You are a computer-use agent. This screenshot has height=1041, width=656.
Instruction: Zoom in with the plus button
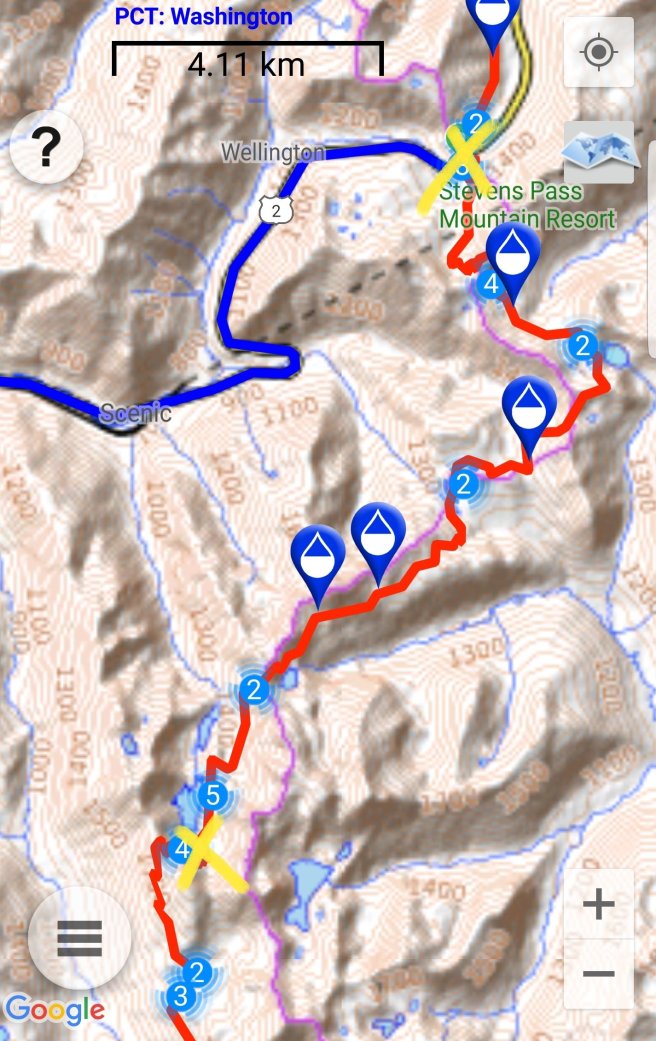pos(598,905)
